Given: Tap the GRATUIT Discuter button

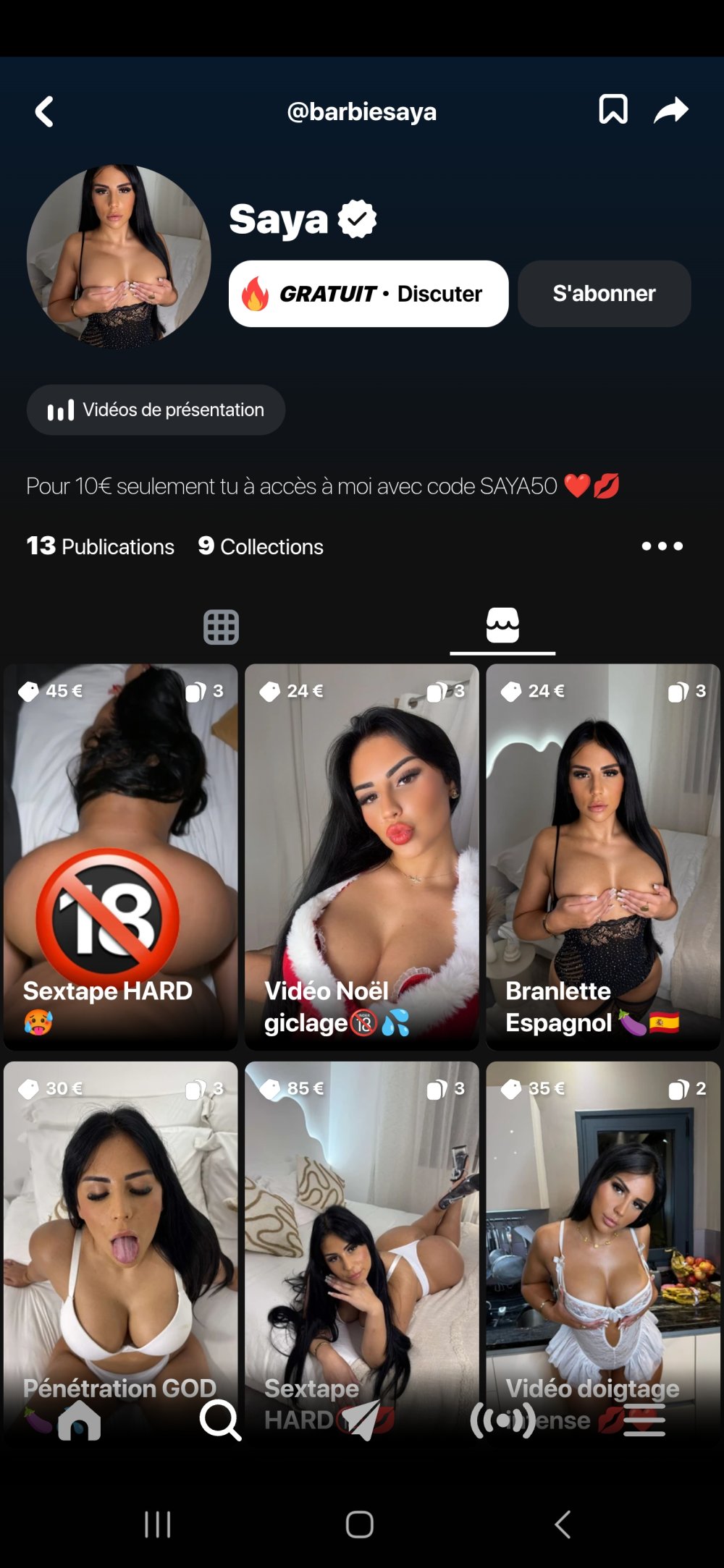Looking at the screenshot, I should tap(368, 294).
